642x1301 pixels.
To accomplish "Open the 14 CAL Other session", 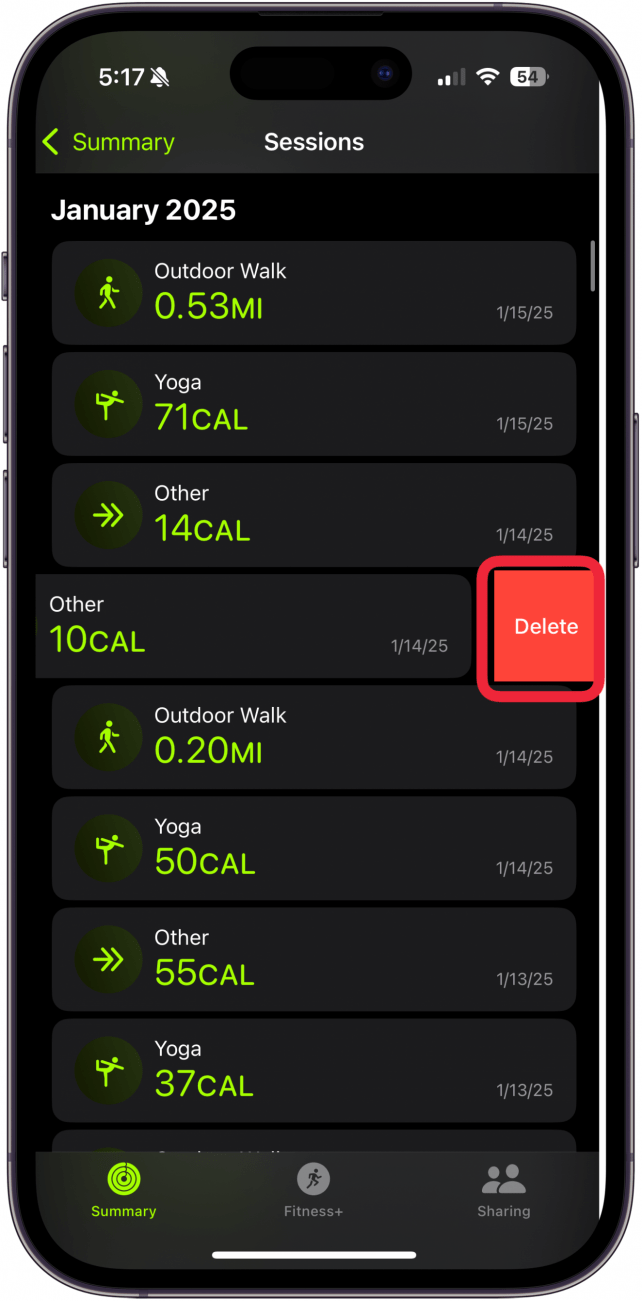I will (x=313, y=516).
